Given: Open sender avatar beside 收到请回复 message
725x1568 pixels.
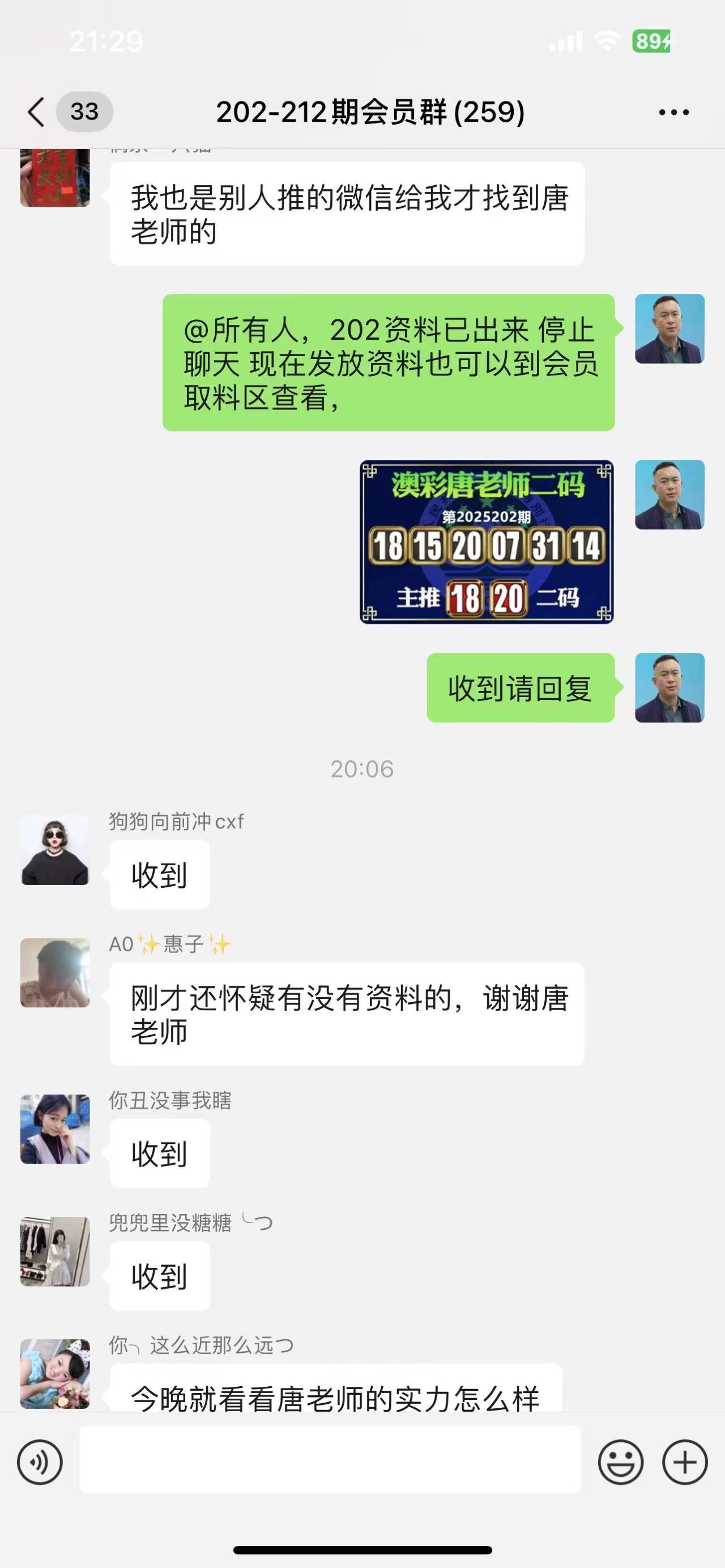Looking at the screenshot, I should (669, 687).
